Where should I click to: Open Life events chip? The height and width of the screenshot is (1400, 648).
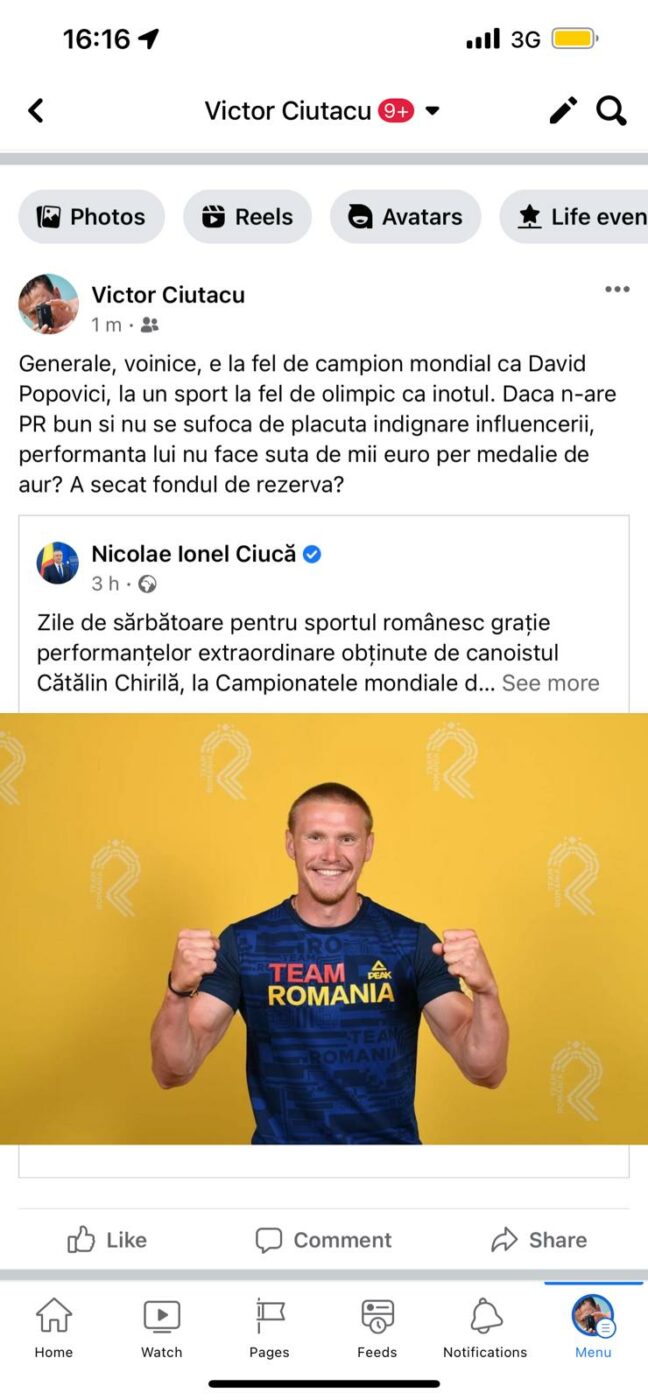click(580, 217)
